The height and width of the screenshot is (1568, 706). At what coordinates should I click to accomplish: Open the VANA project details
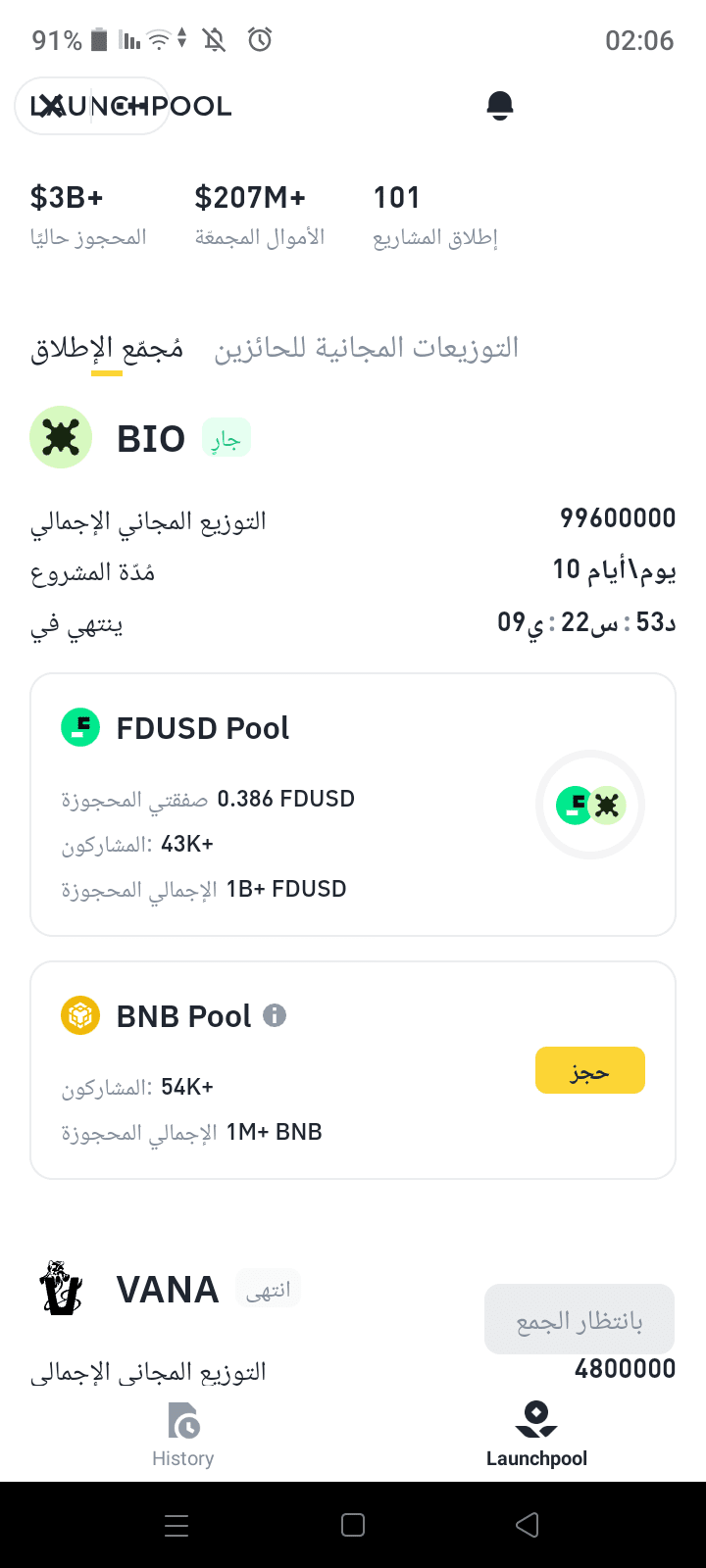pyautogui.click(x=167, y=1290)
